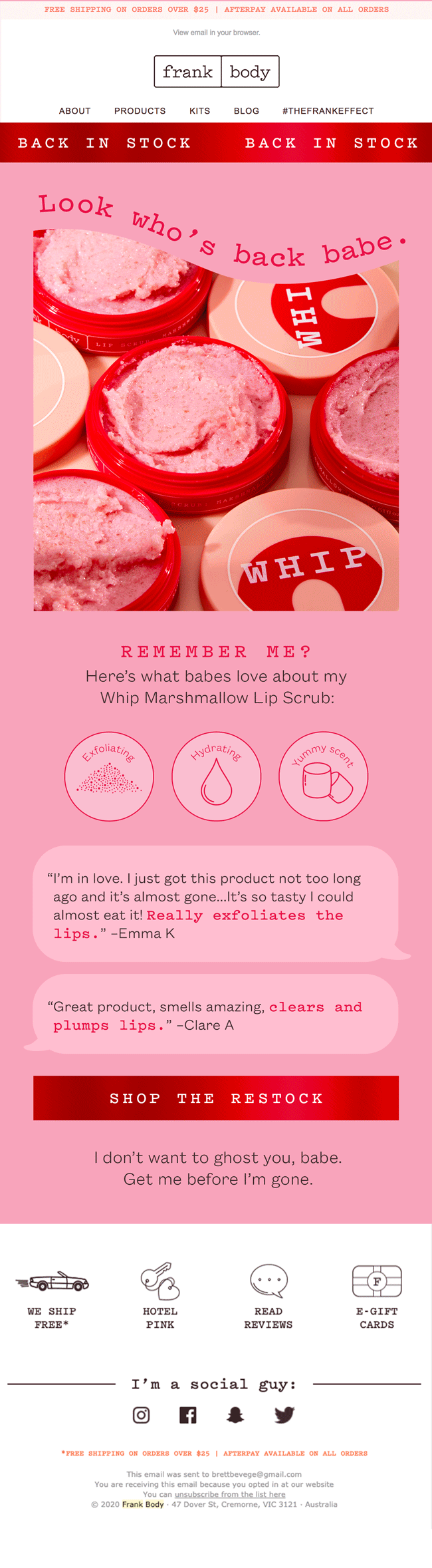Screen dimensions: 432x1568
Task: Tap unsubscribe from the list here
Action: pos(230,1494)
